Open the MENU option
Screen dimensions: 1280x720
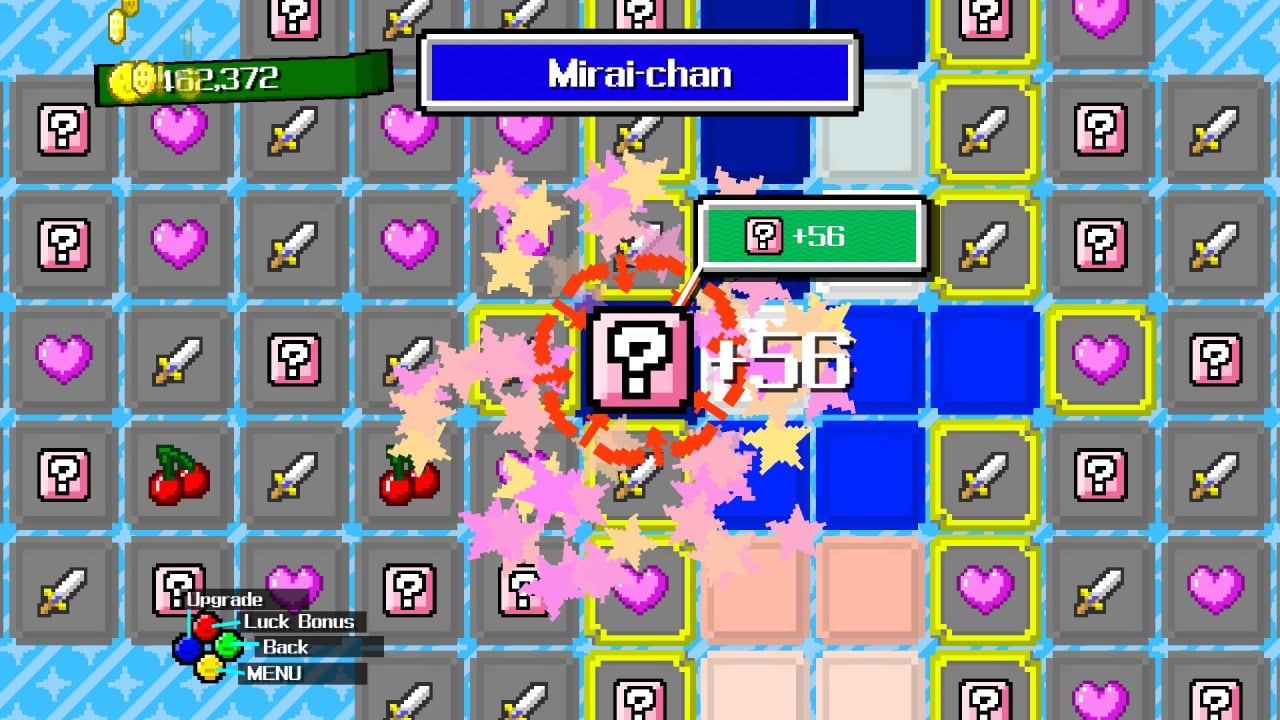coord(274,673)
